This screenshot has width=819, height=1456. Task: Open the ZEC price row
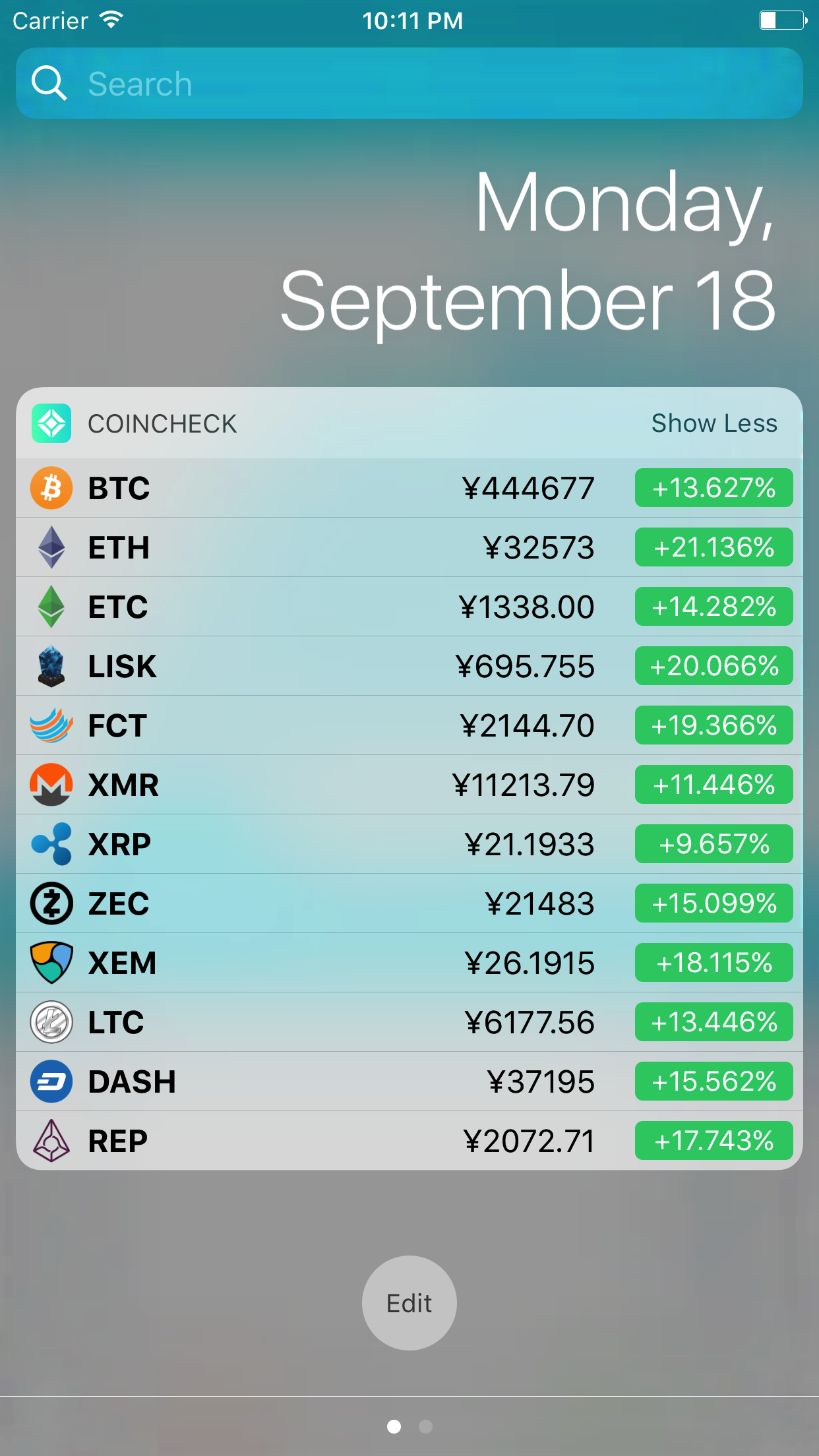[409, 903]
